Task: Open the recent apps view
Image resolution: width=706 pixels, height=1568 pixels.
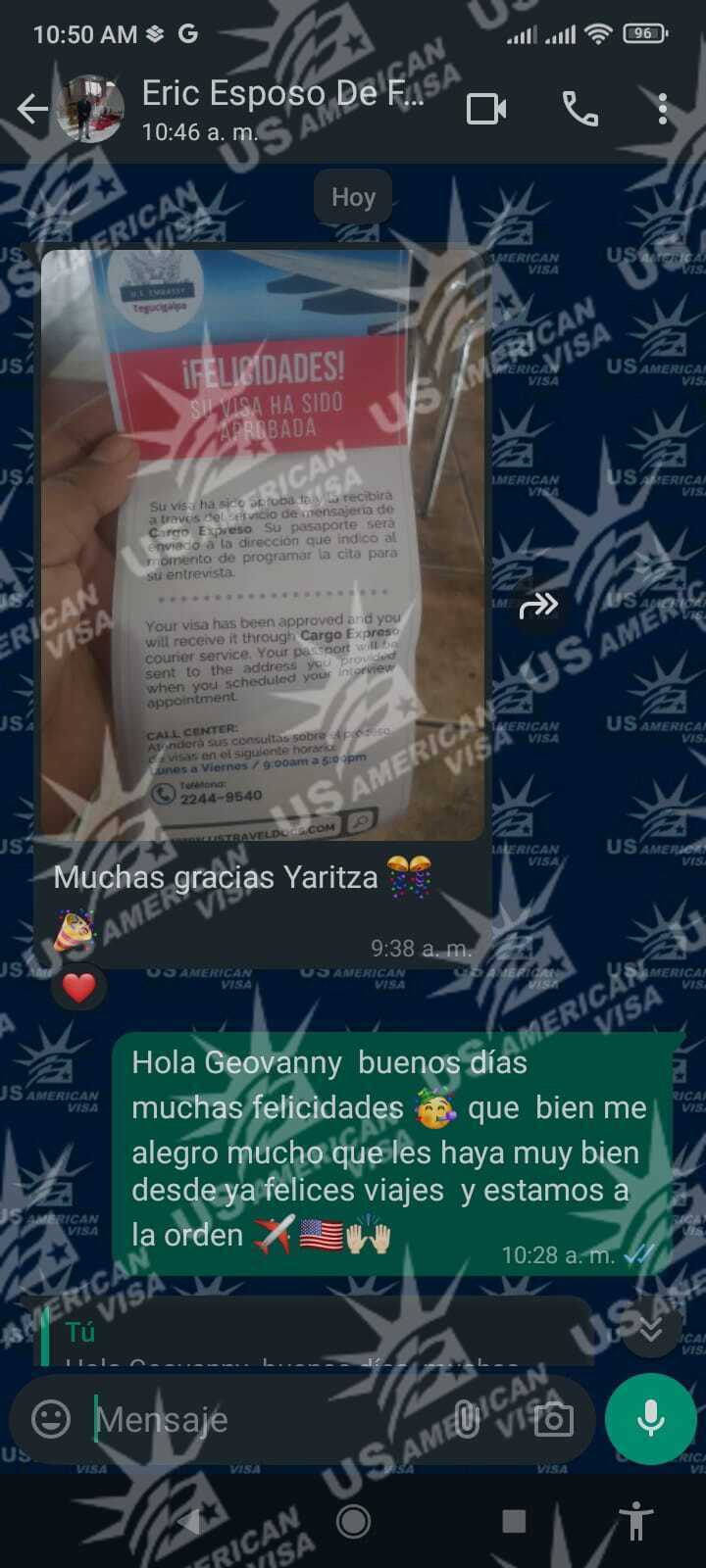Action: pos(514,1521)
